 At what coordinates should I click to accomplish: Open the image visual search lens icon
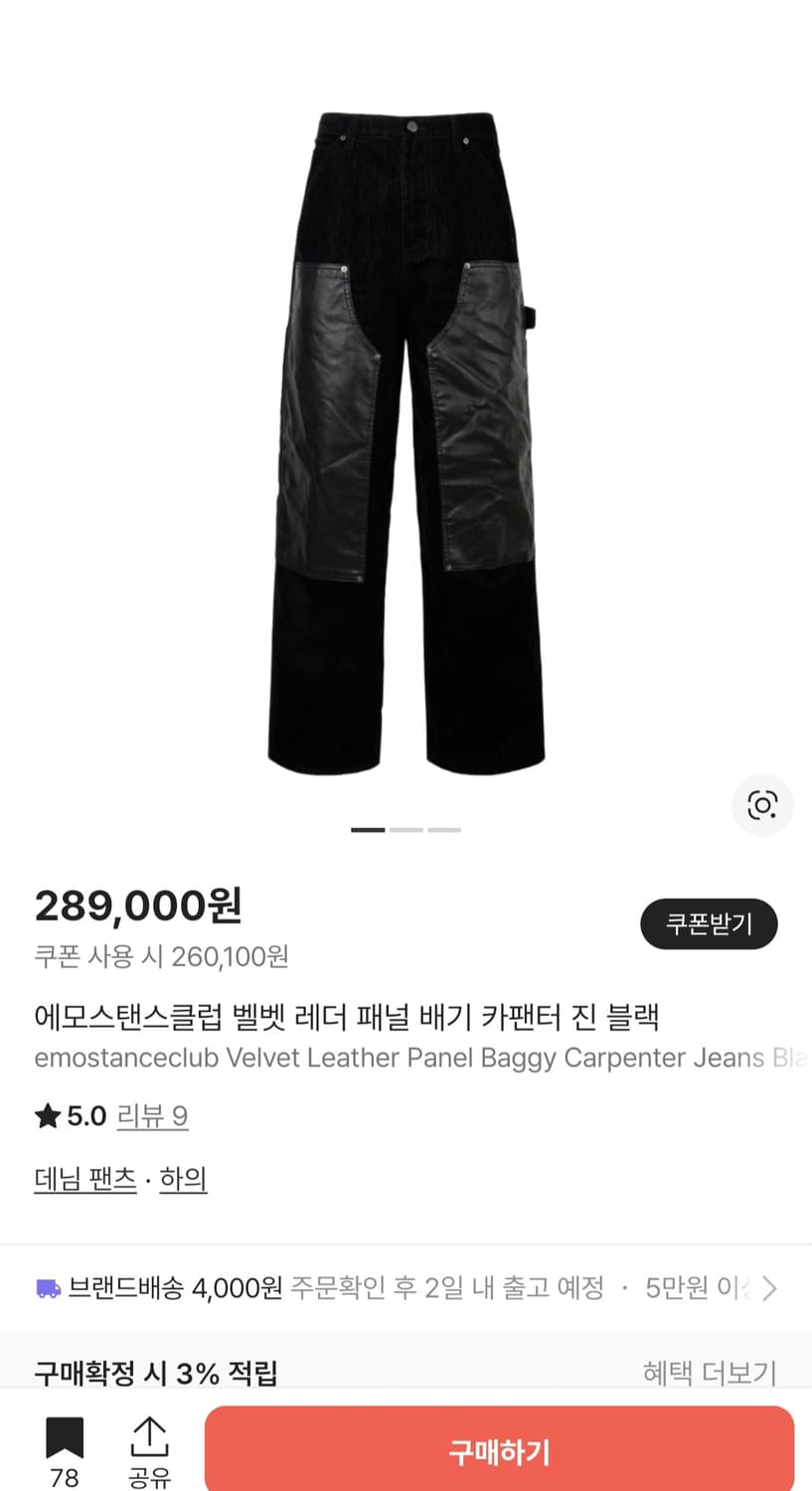tap(761, 806)
